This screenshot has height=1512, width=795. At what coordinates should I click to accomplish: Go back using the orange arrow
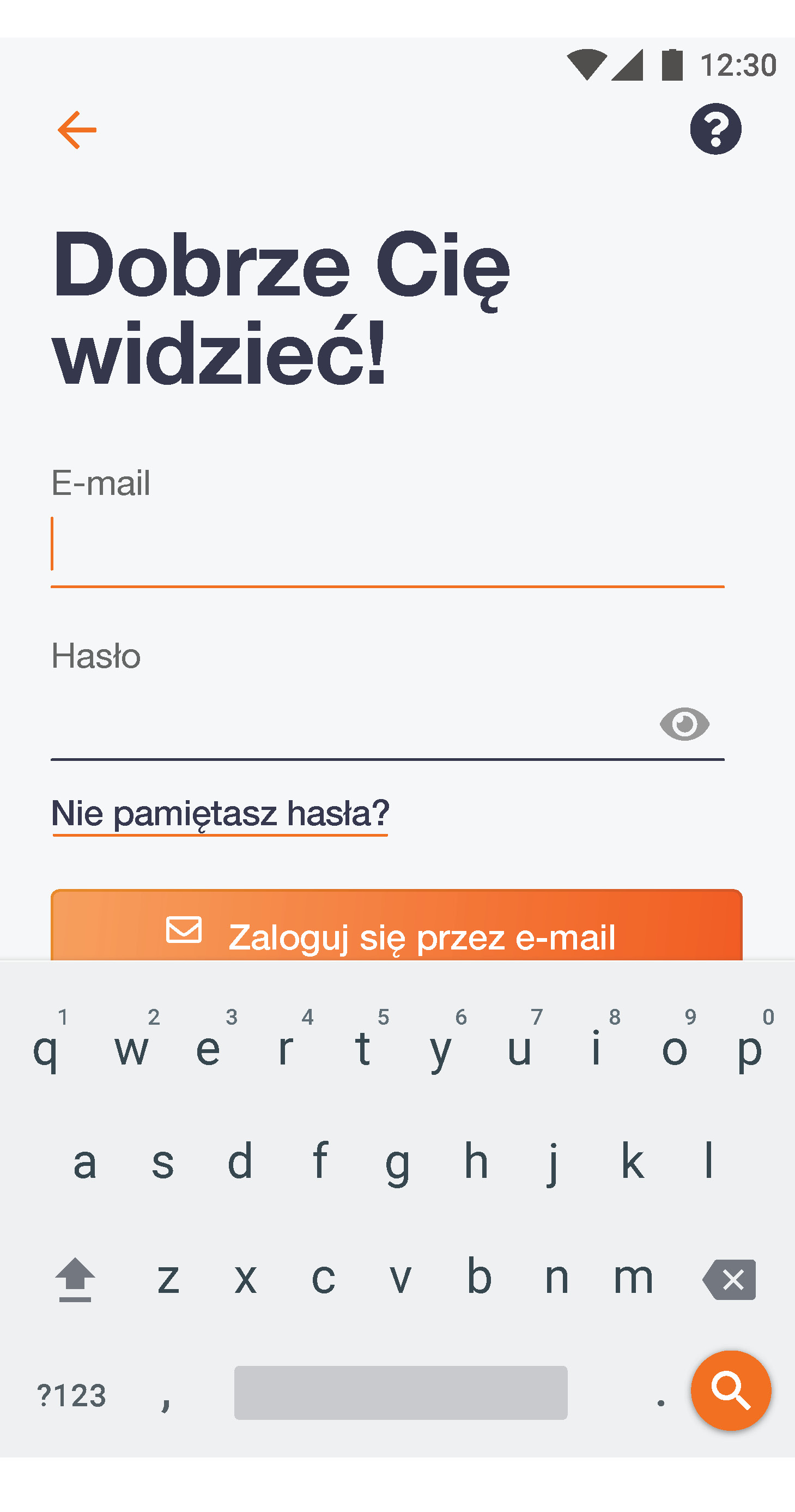pos(77,130)
